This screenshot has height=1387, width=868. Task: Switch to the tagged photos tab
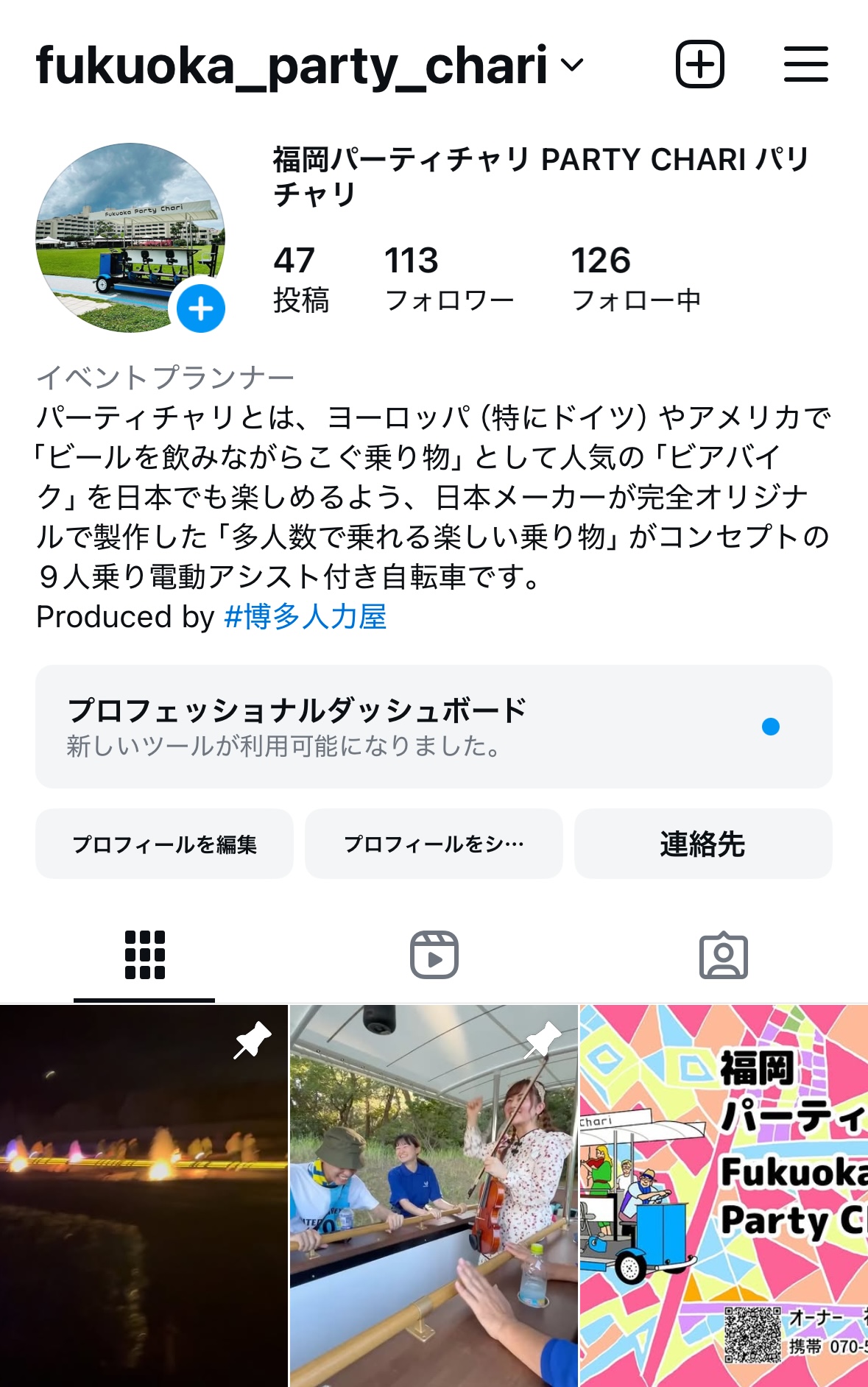pos(723,955)
